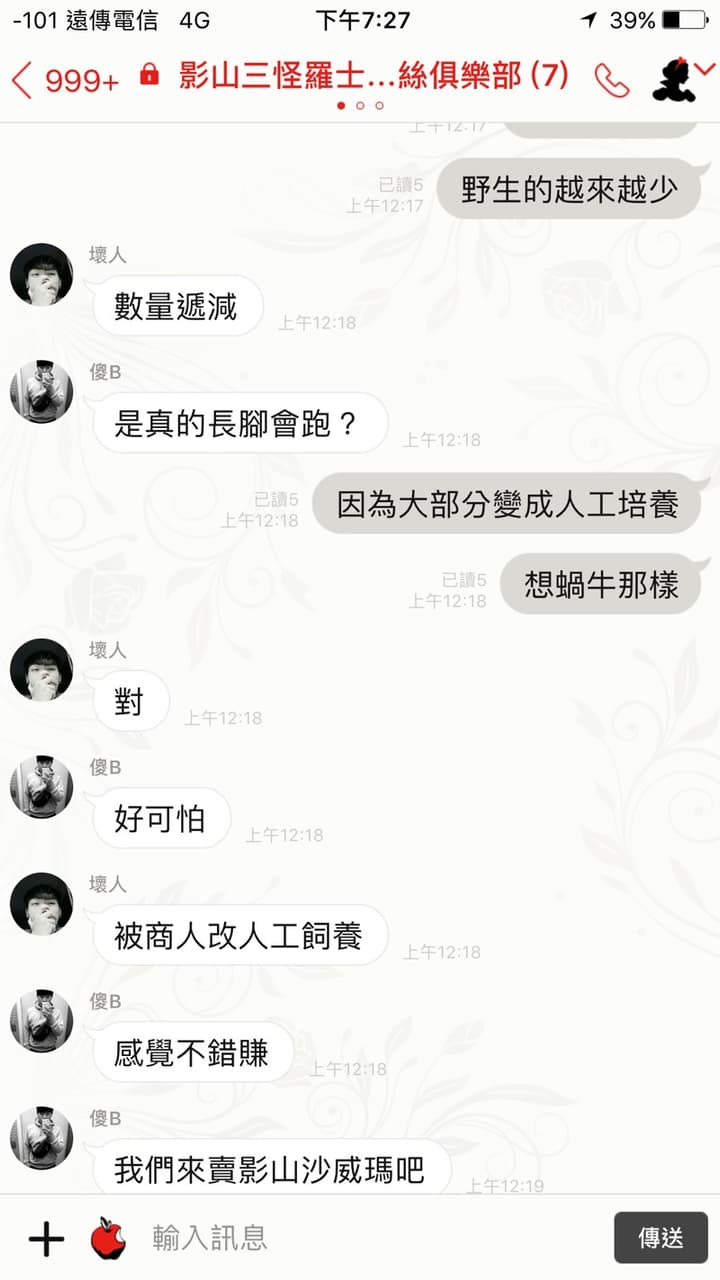Open 壞人's avatar beside 數量遞減
The image size is (720, 1280).
41,274
